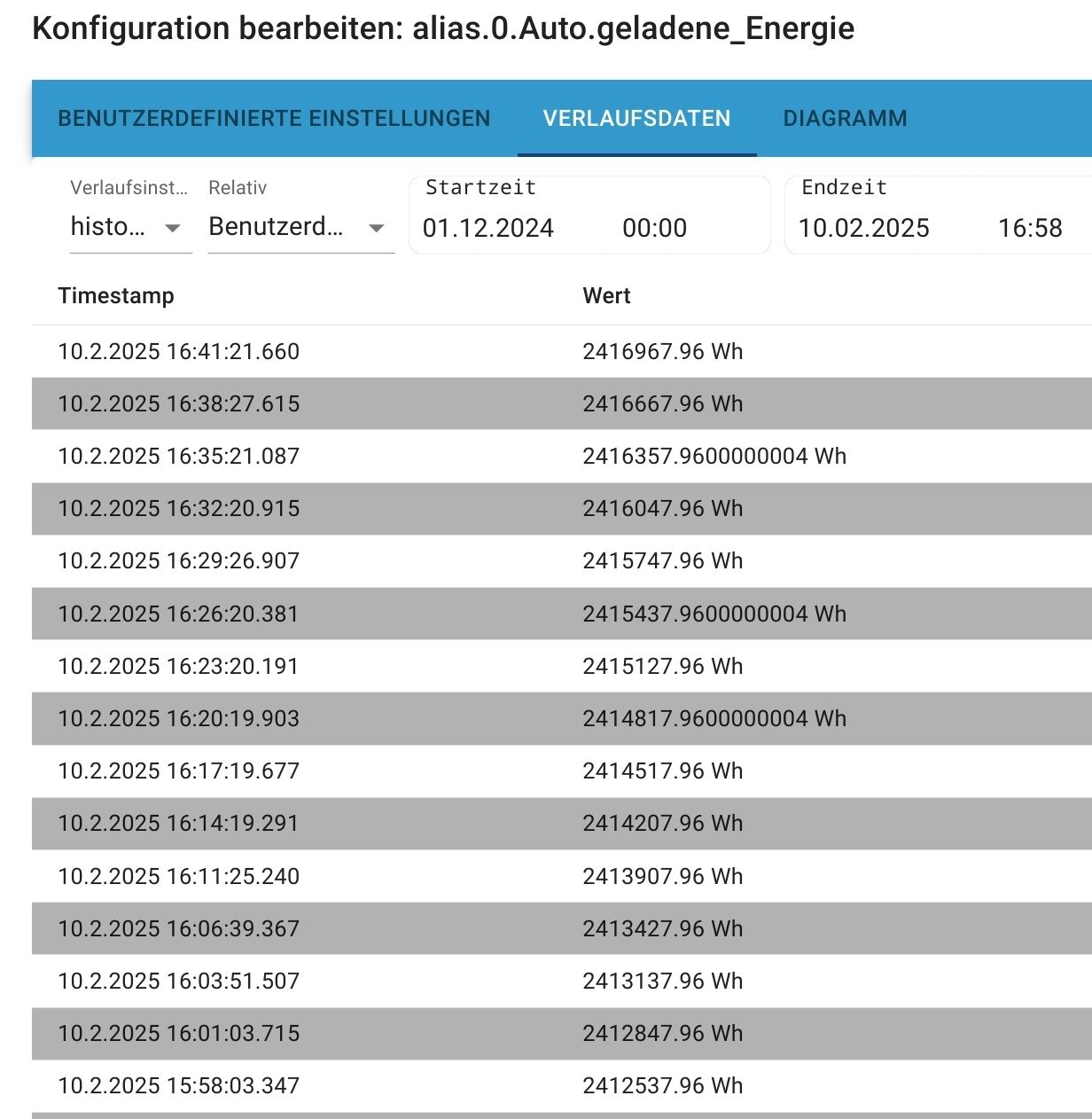Edit the Startzeit date 01.12.2024
The width and height of the screenshot is (1092, 1119).
[488, 229]
